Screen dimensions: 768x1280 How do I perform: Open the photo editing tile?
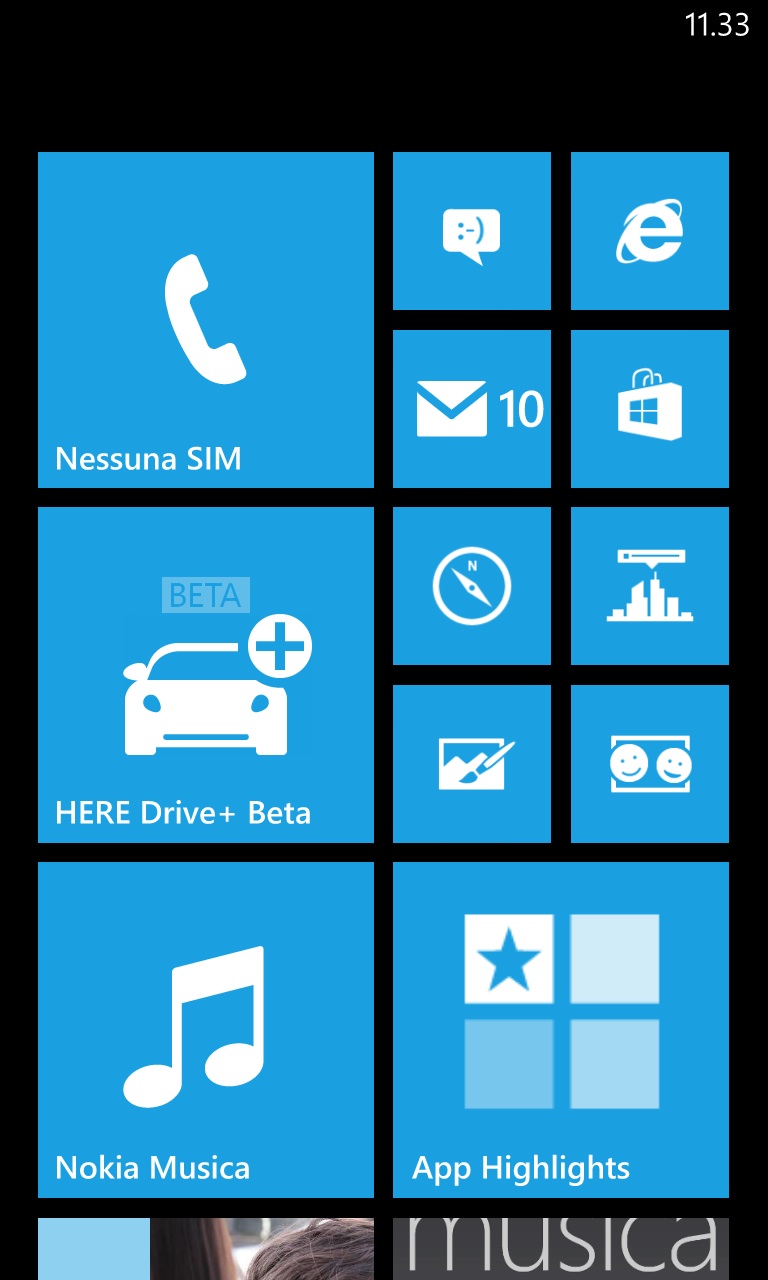(471, 764)
